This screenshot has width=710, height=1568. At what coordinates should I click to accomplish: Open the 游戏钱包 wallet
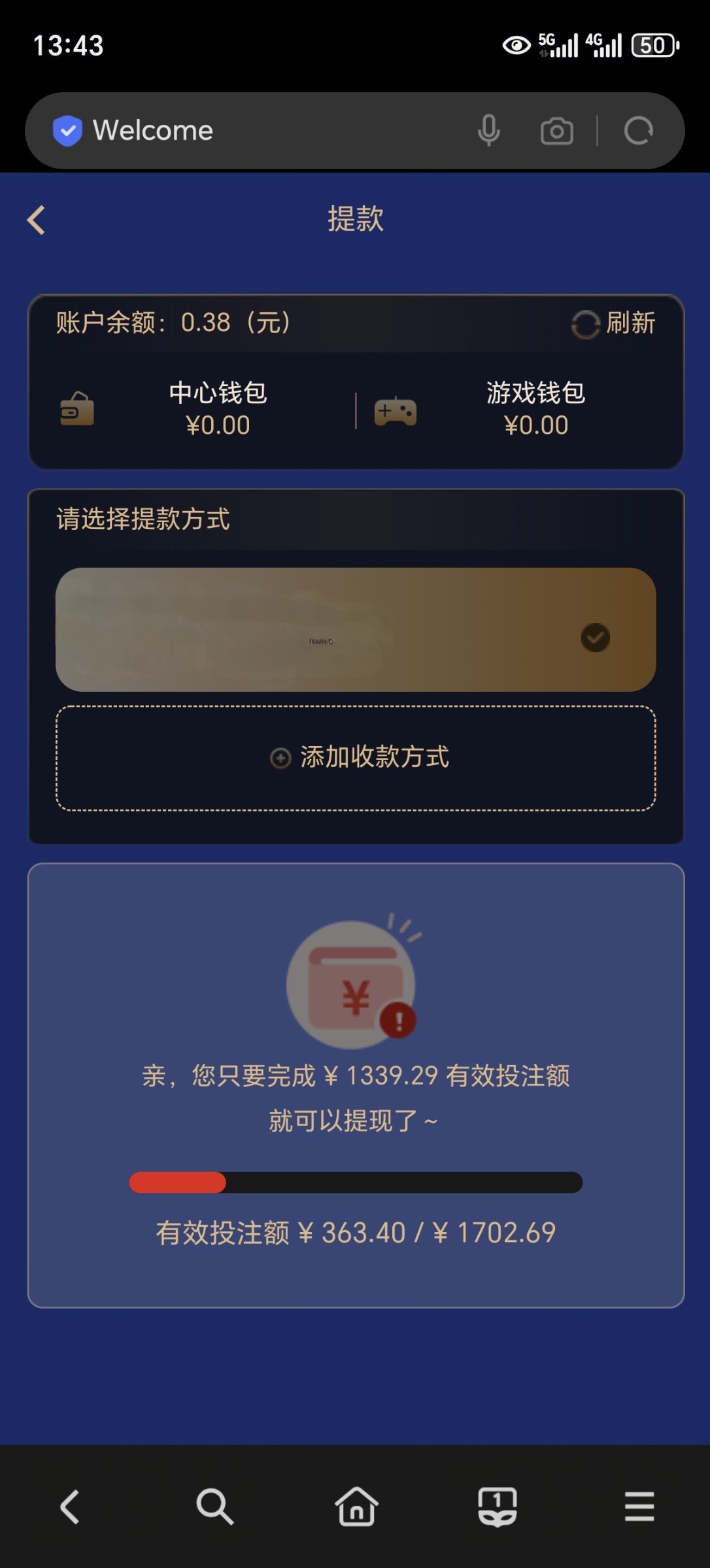[x=535, y=409]
